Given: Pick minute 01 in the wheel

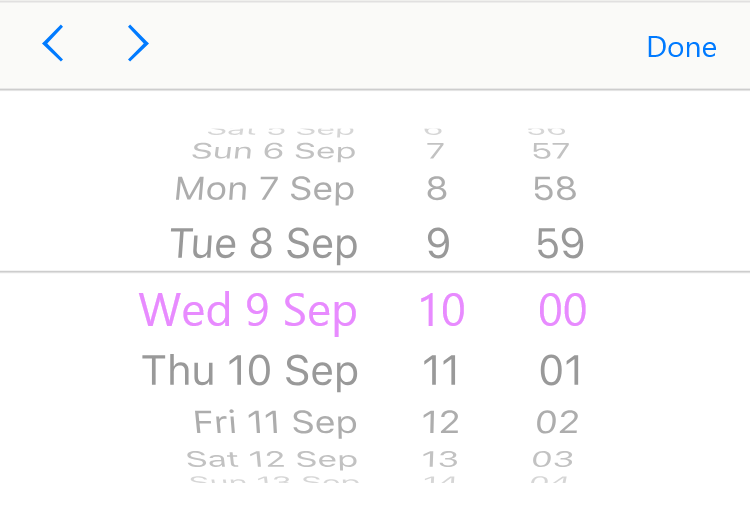Looking at the screenshot, I should [x=560, y=371].
